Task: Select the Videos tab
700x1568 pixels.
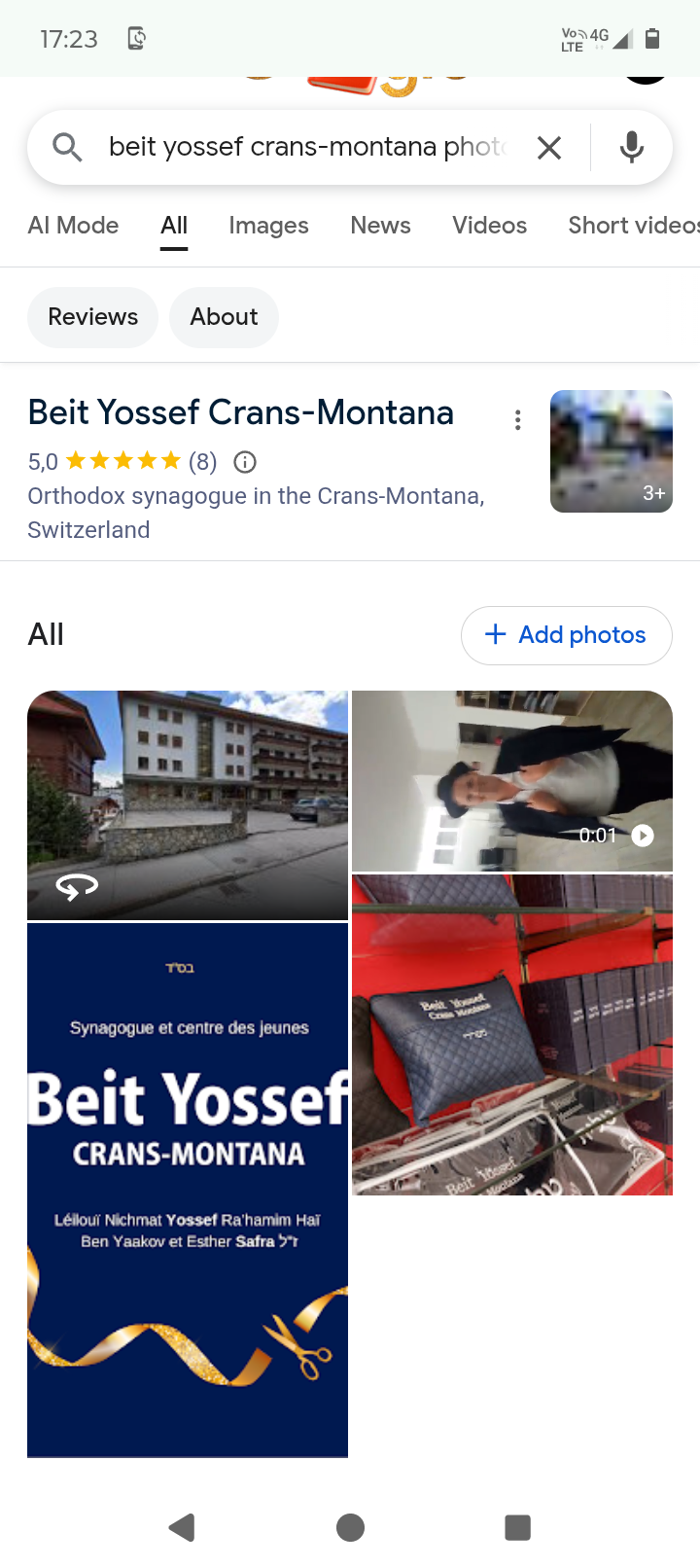Action: 489,226
